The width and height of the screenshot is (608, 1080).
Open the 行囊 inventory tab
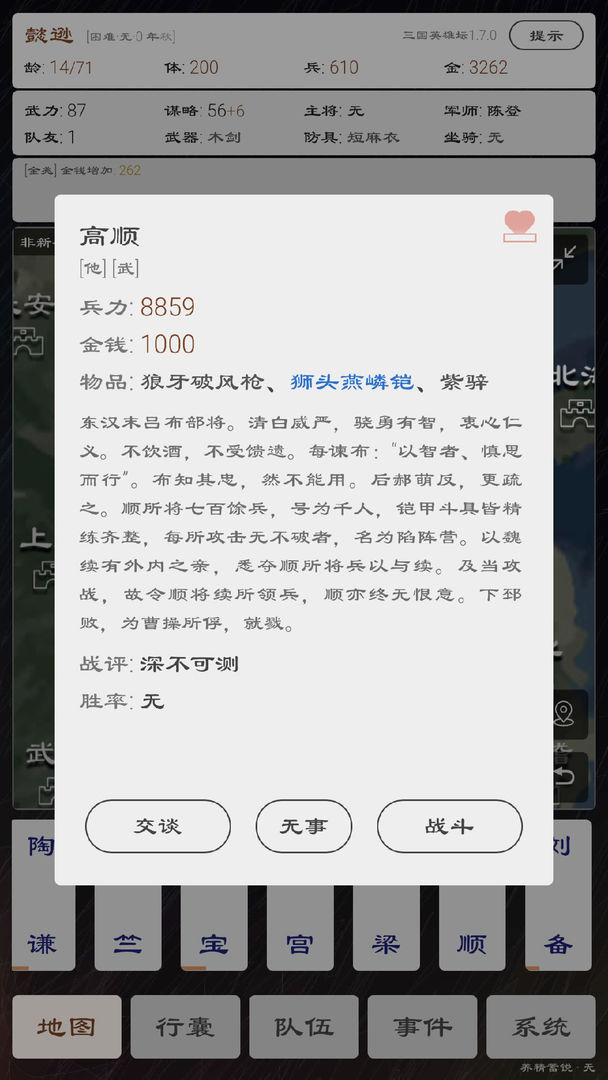point(185,1026)
